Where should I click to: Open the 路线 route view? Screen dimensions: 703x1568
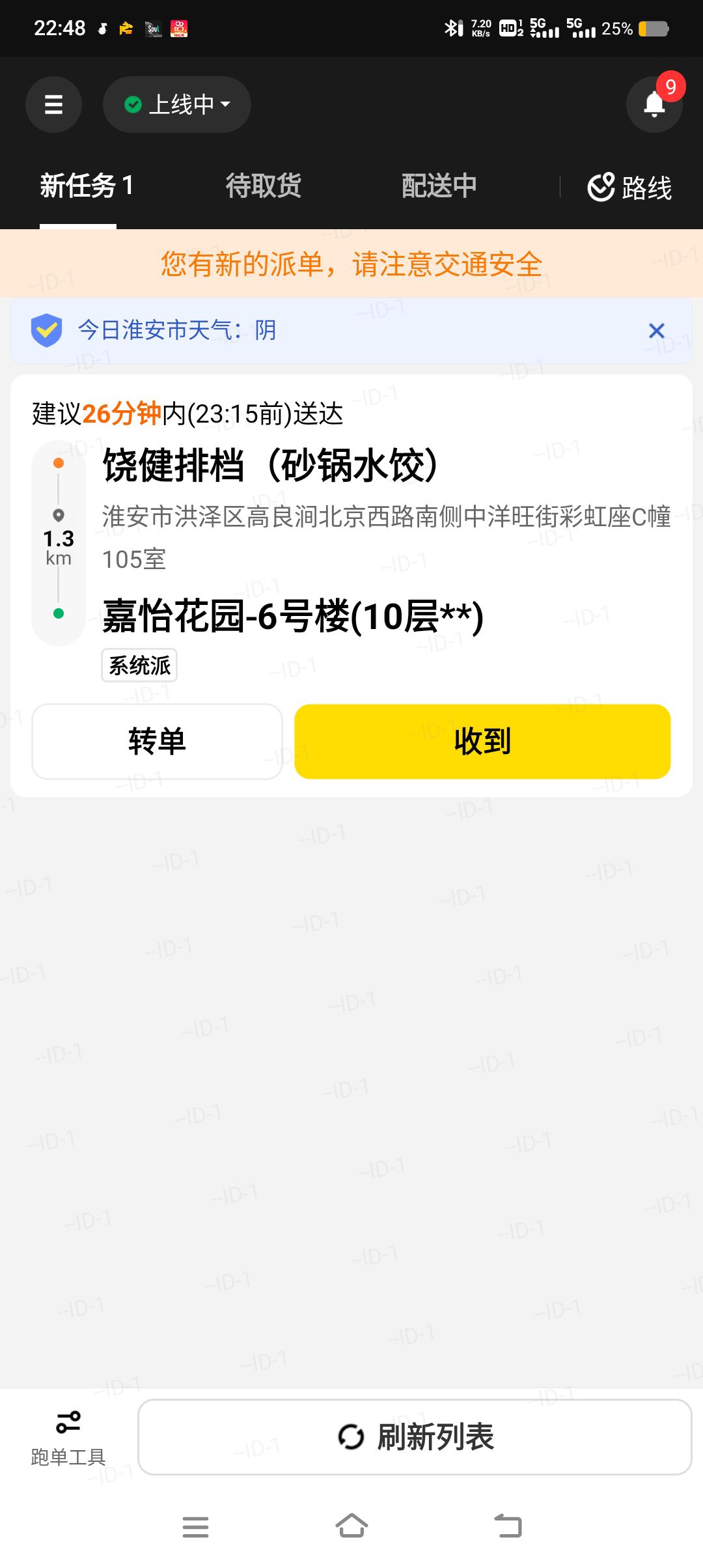coord(629,188)
